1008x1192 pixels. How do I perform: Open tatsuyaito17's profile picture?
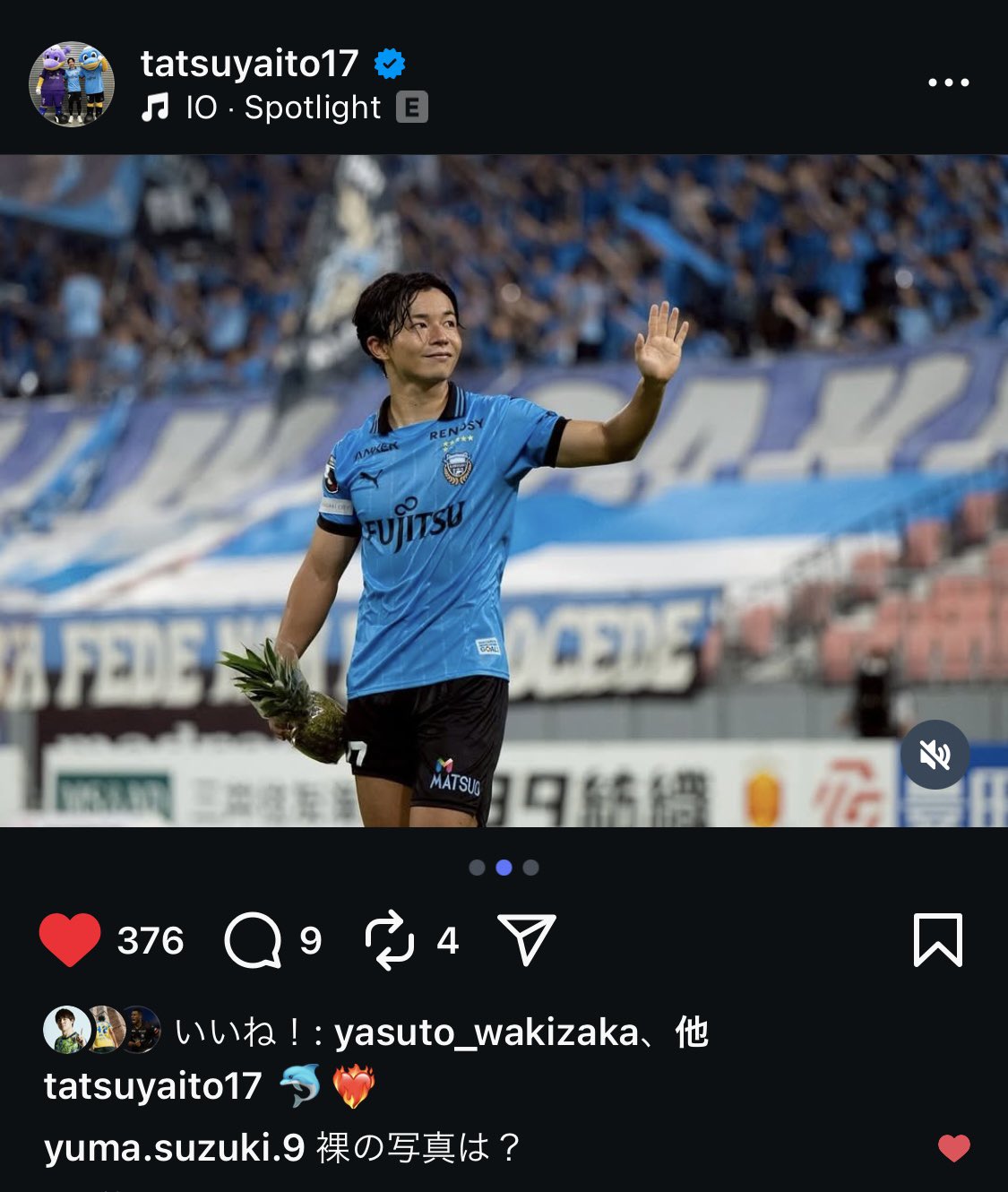[72, 83]
